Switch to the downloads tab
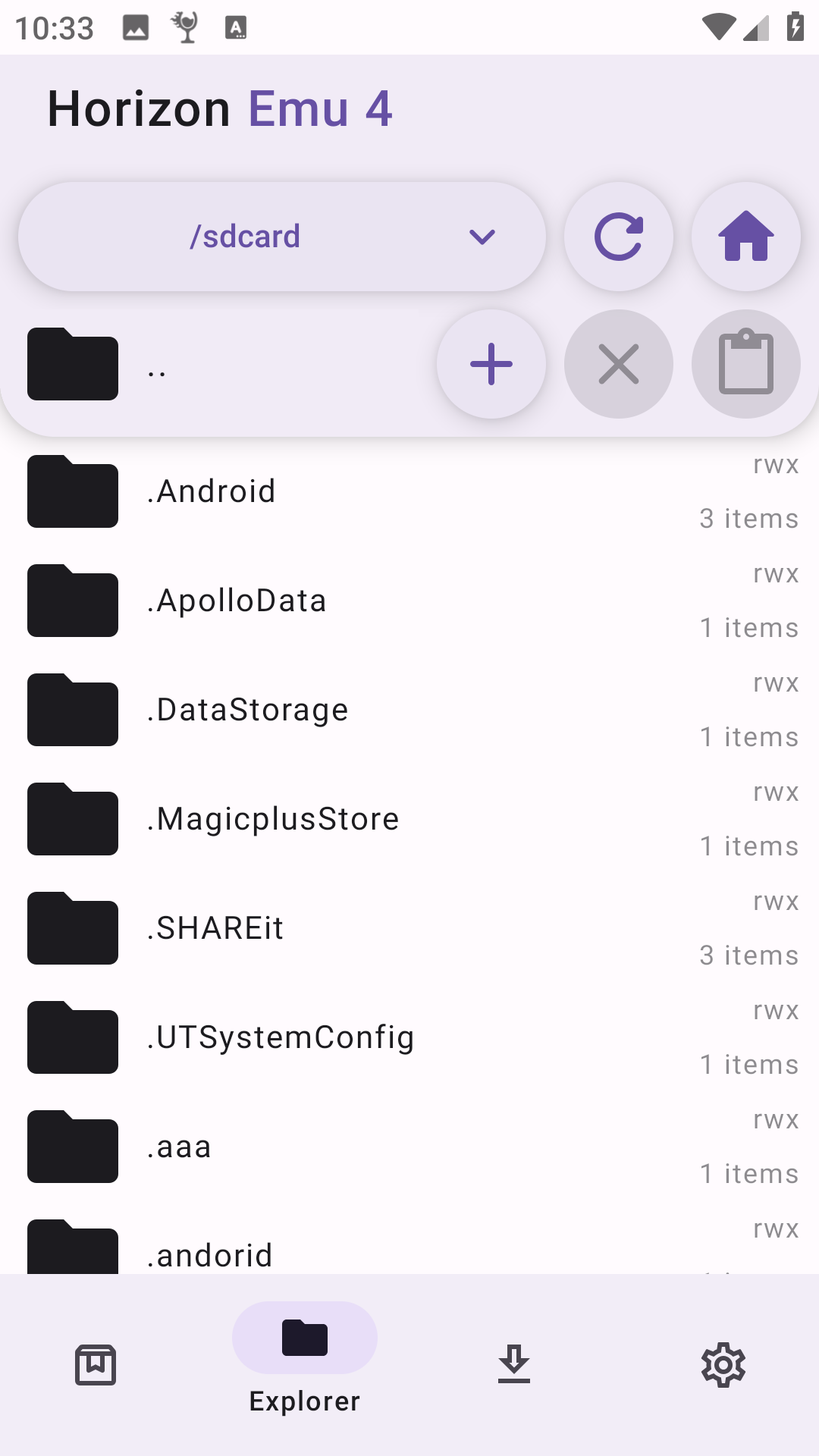 (x=514, y=1365)
